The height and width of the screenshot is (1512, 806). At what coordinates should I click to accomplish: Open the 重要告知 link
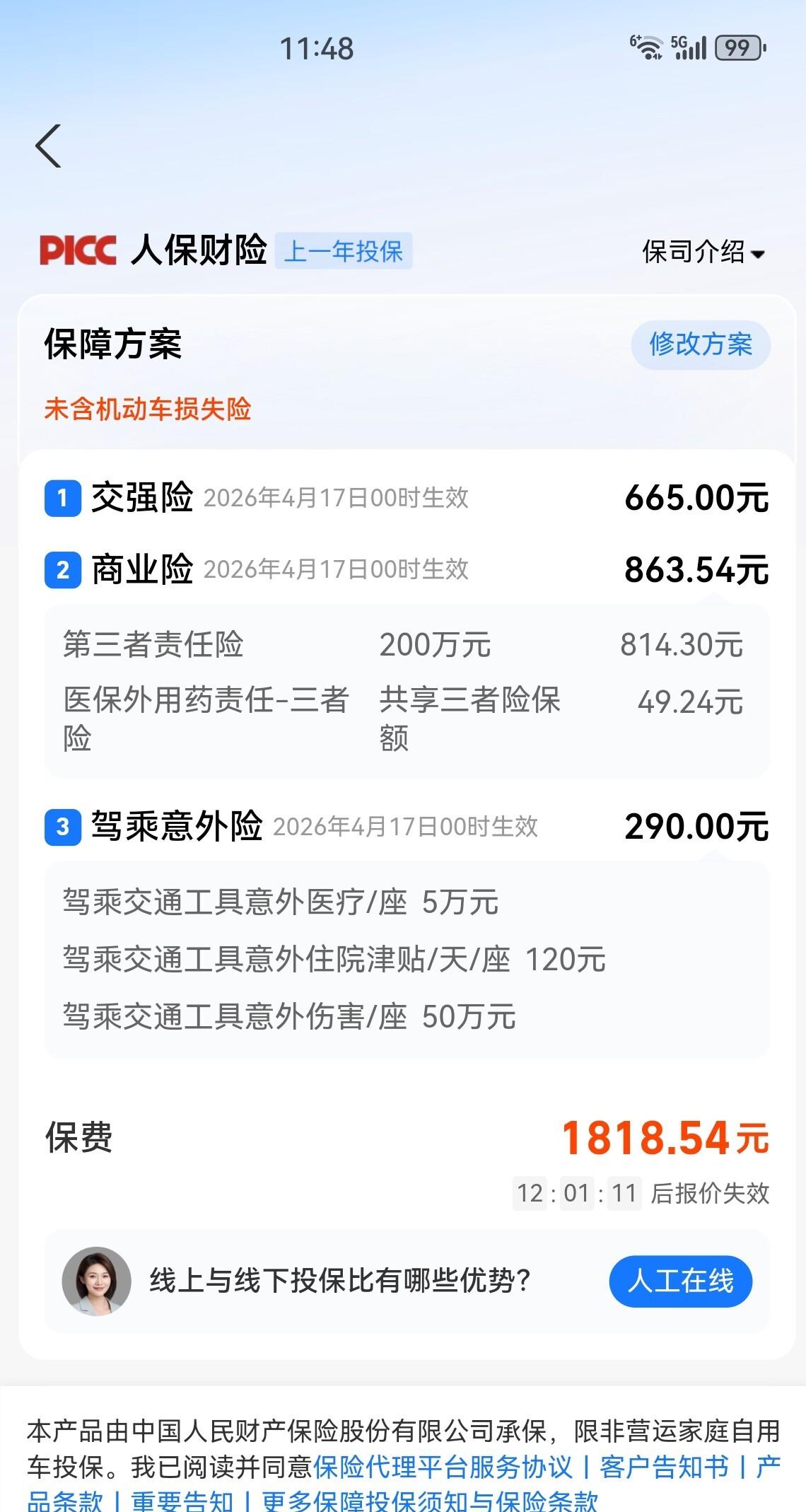pos(182,1501)
